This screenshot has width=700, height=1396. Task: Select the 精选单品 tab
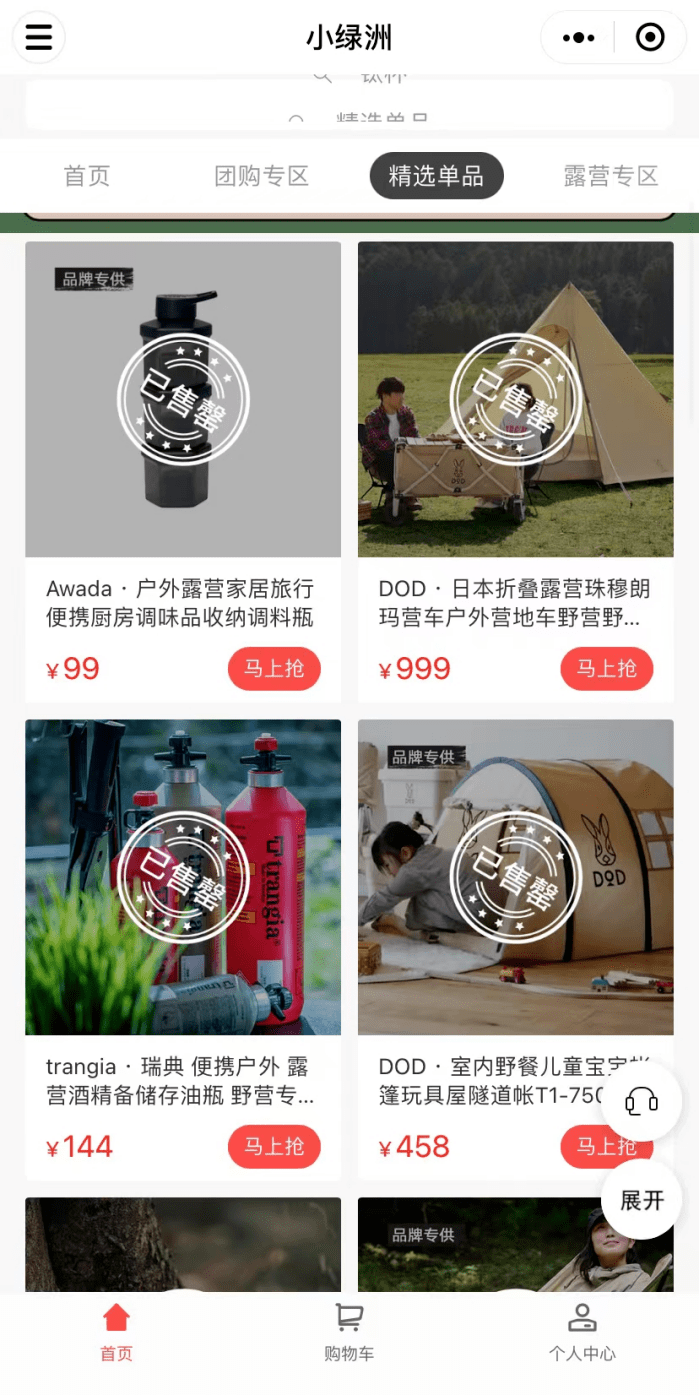(x=436, y=177)
